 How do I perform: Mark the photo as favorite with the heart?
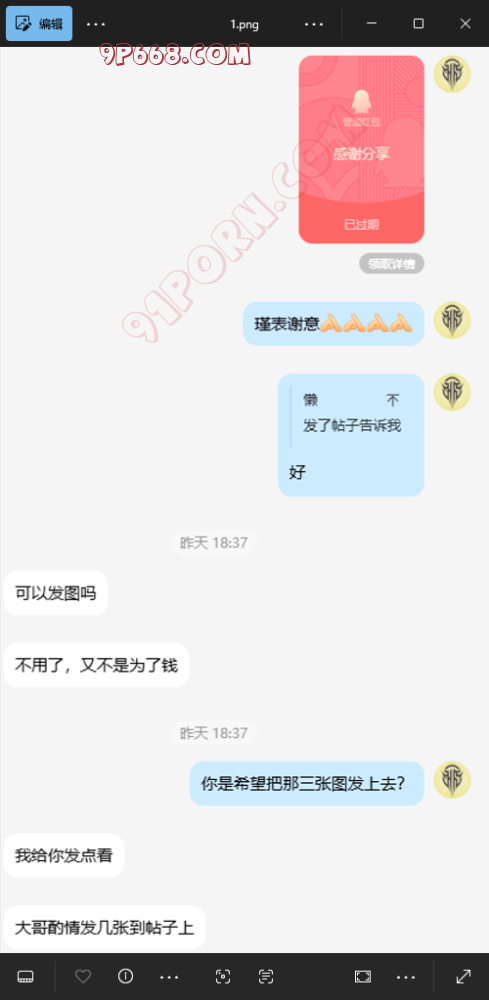(83, 976)
